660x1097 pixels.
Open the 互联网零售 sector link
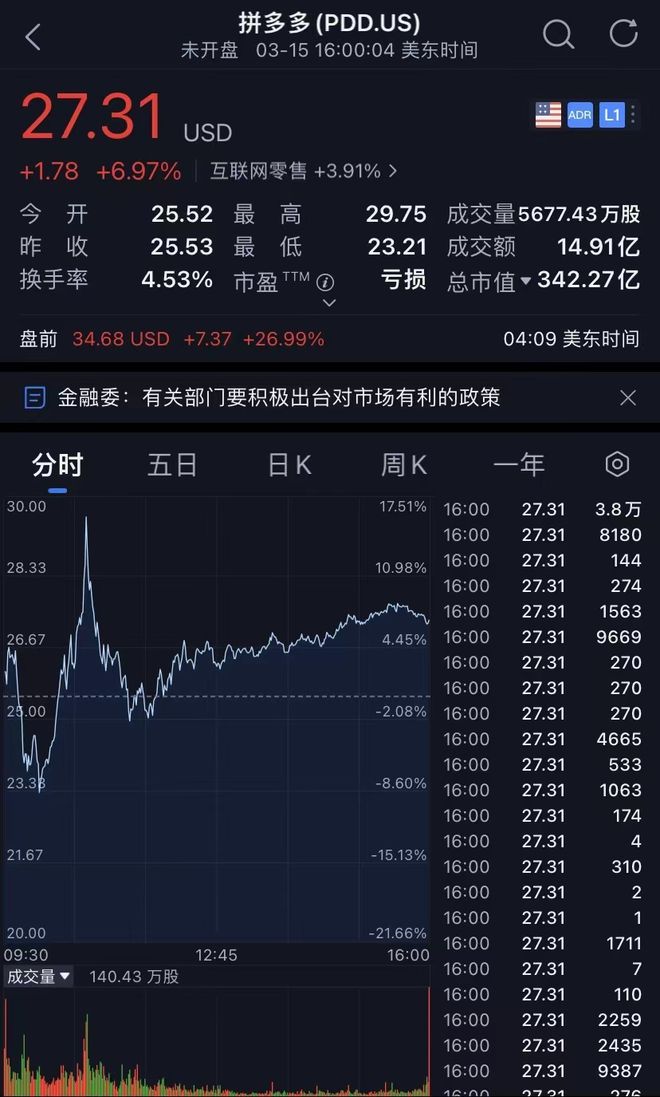pyautogui.click(x=303, y=171)
